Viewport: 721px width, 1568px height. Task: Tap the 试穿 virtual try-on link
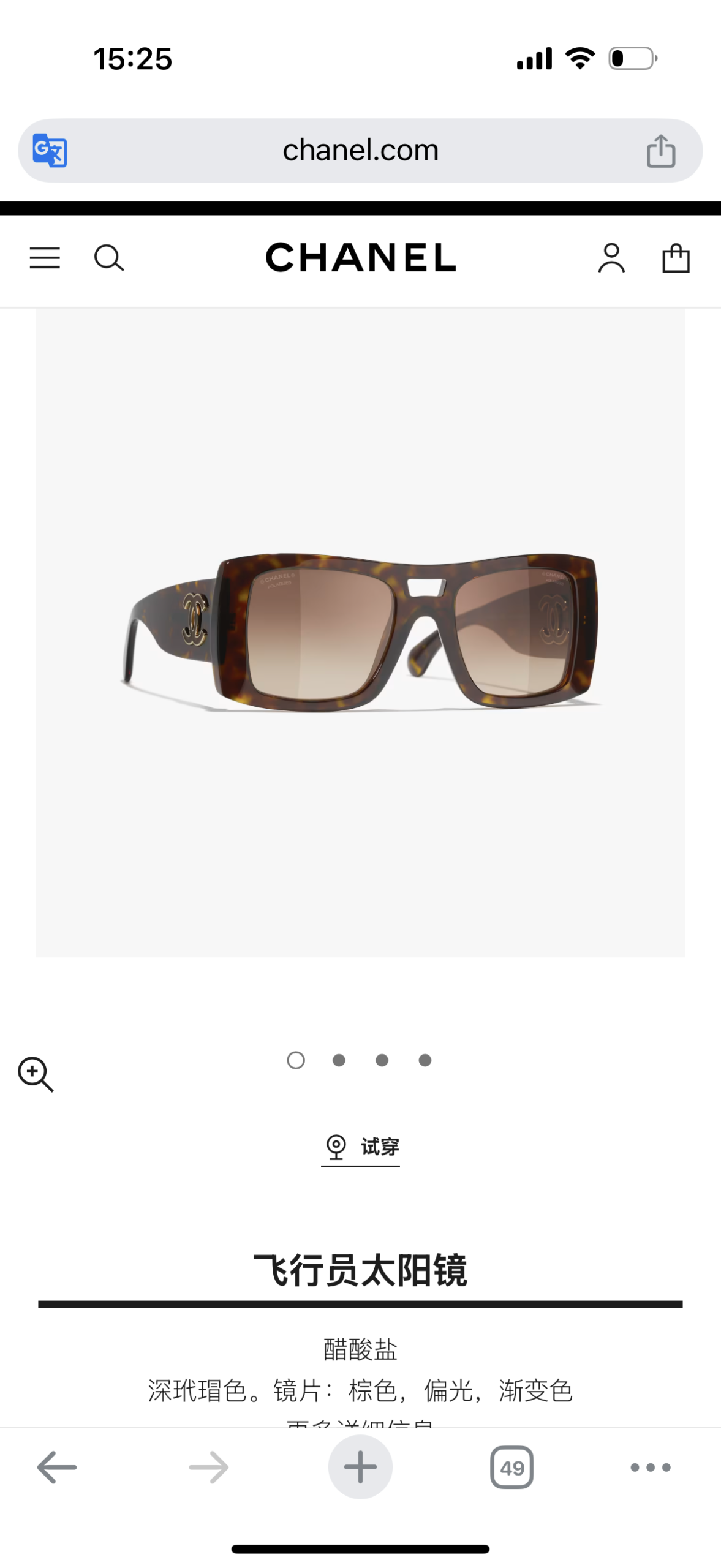pos(361,1147)
